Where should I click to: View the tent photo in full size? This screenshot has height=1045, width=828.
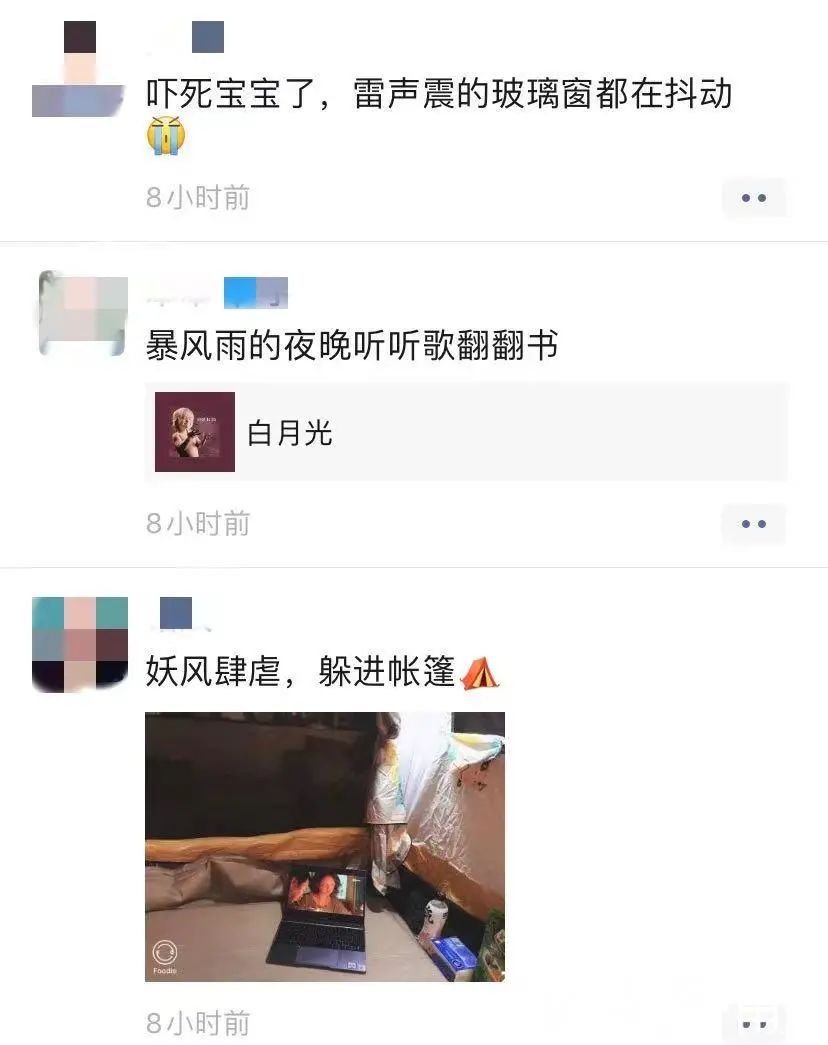(x=325, y=846)
